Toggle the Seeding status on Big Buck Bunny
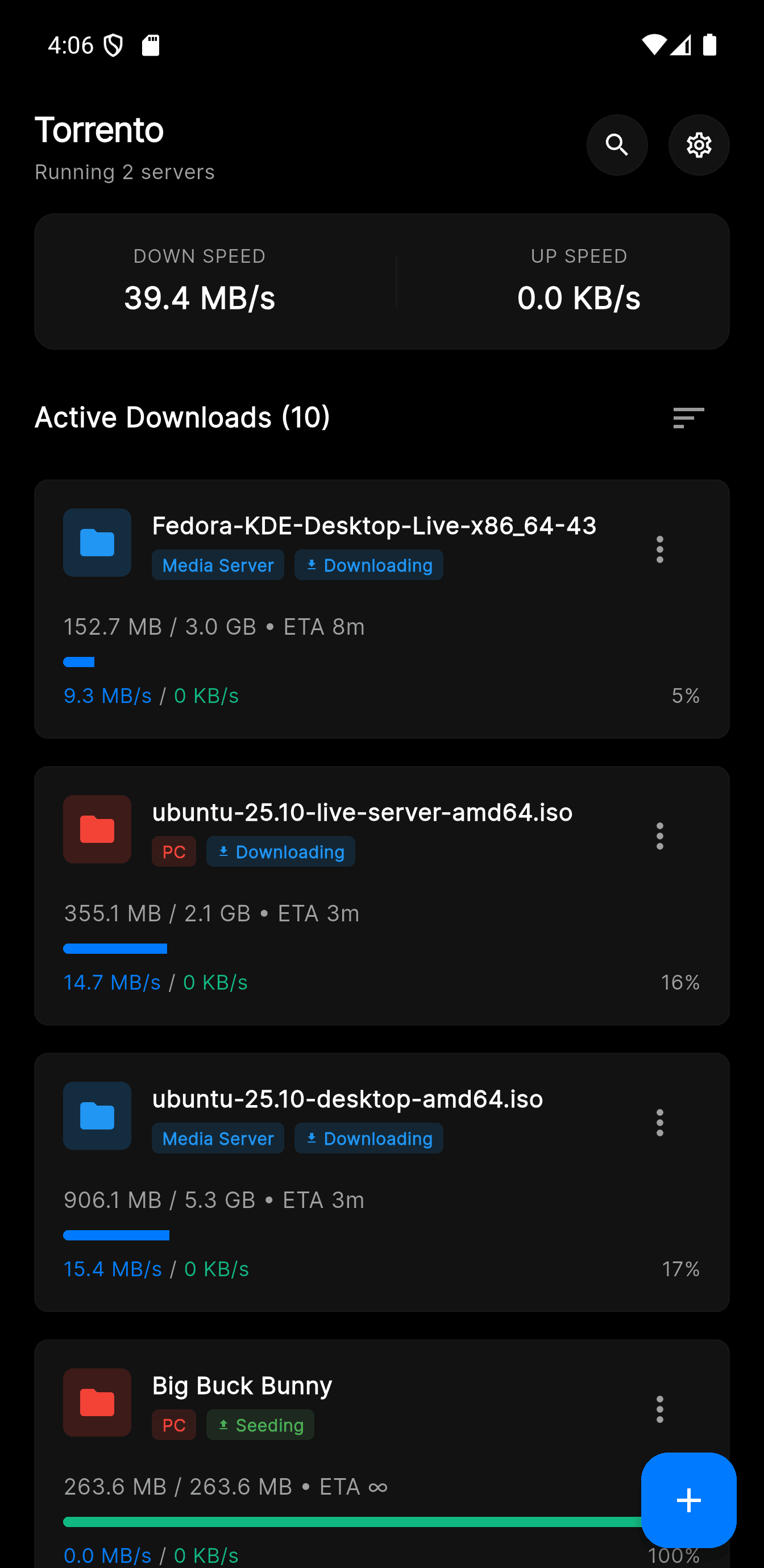The width and height of the screenshot is (764, 1568). click(x=260, y=1425)
